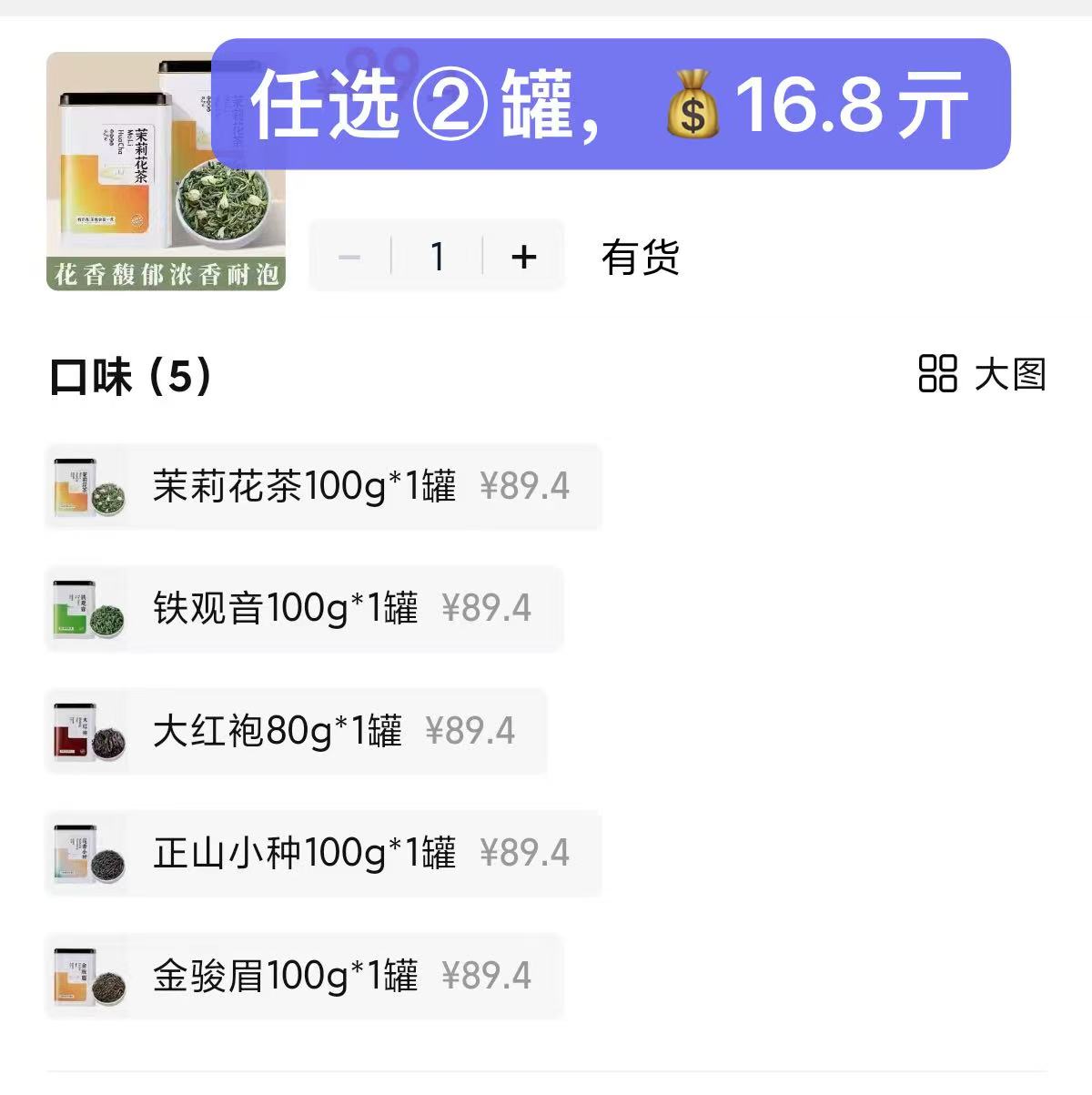Image resolution: width=1092 pixels, height=1095 pixels.
Task: Click the minus icon to reduce quantity
Action: tap(350, 257)
